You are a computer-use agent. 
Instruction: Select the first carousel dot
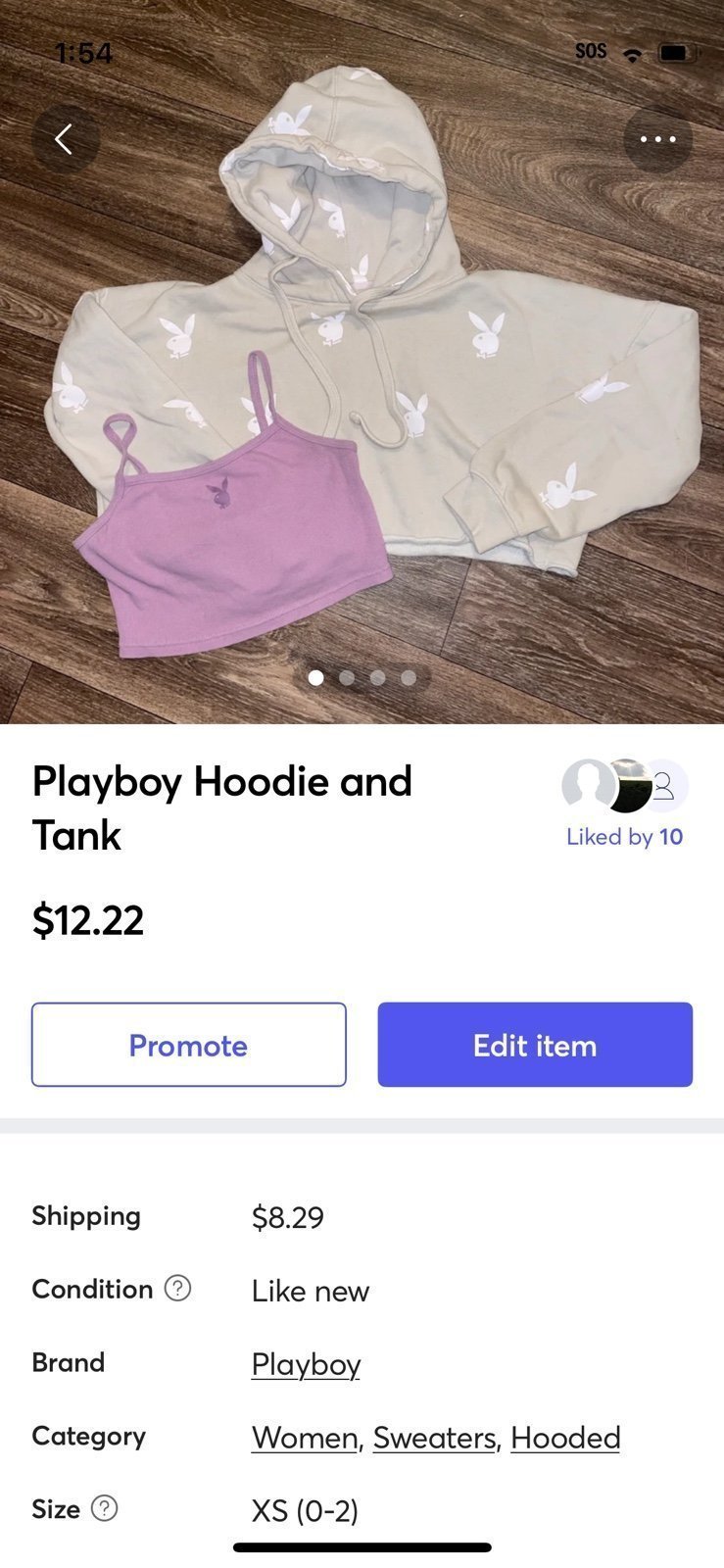pos(316,676)
